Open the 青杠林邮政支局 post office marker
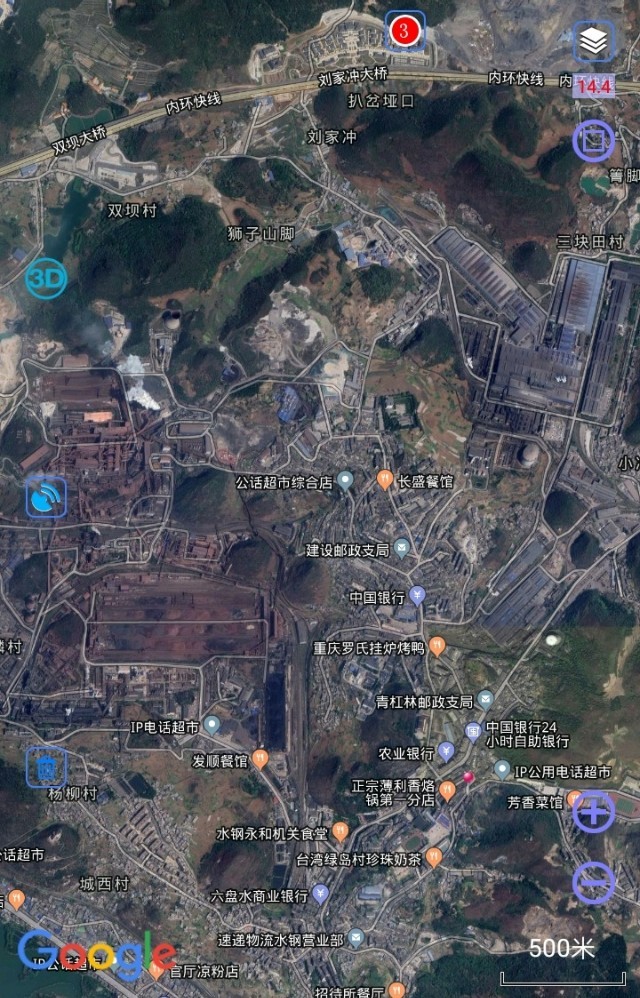Viewport: 640px width, 998px height. [x=485, y=700]
